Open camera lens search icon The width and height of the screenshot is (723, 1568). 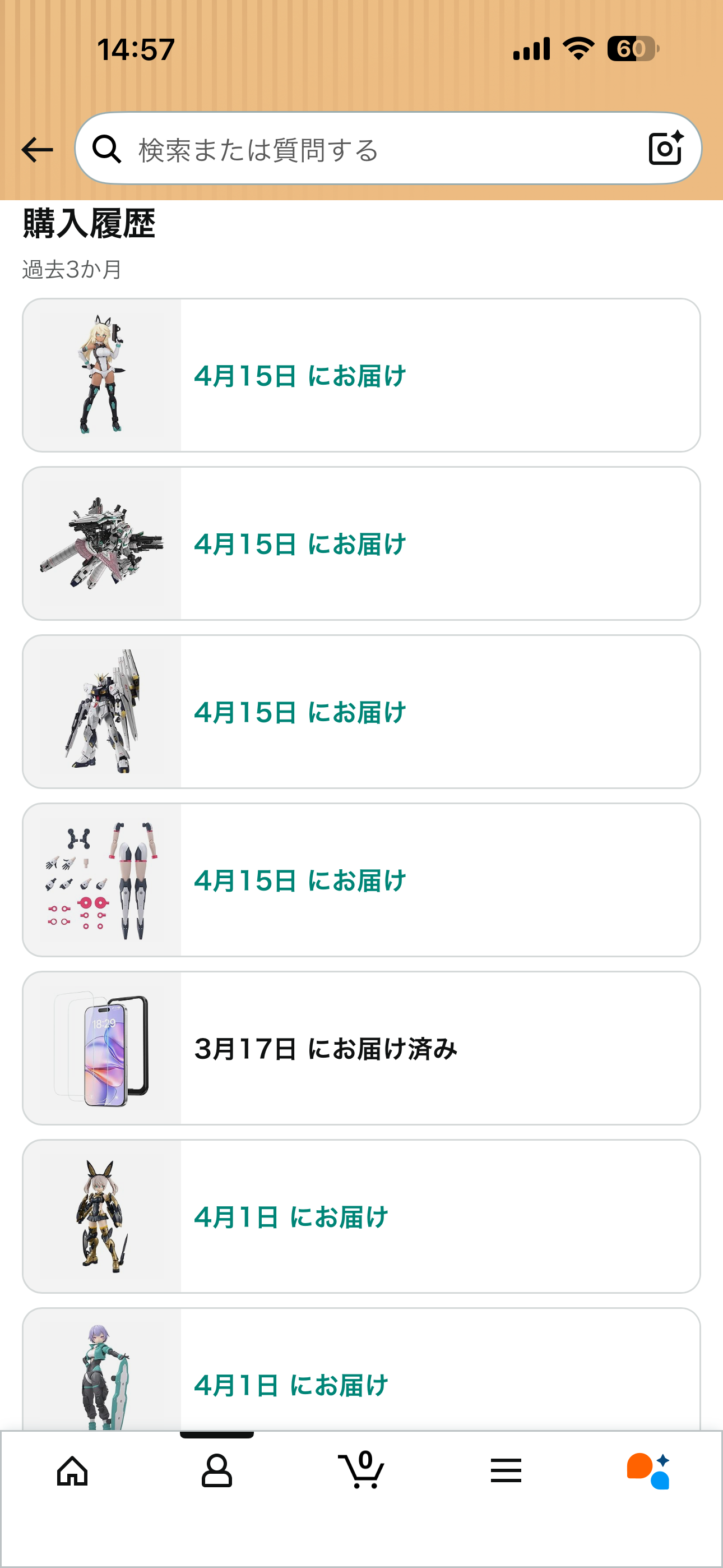pos(665,149)
